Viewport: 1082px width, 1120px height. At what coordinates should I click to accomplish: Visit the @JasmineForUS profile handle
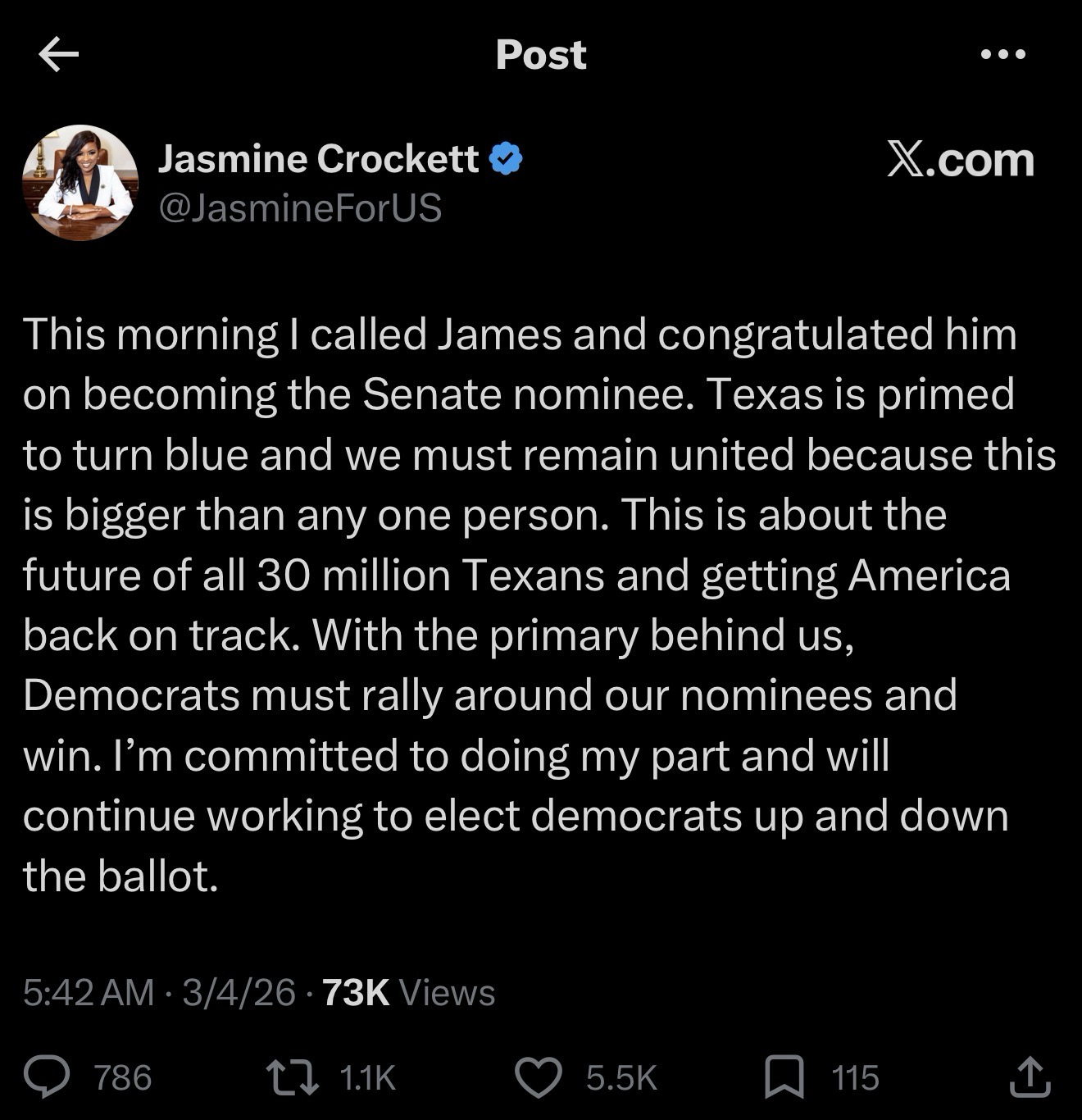pos(299,207)
